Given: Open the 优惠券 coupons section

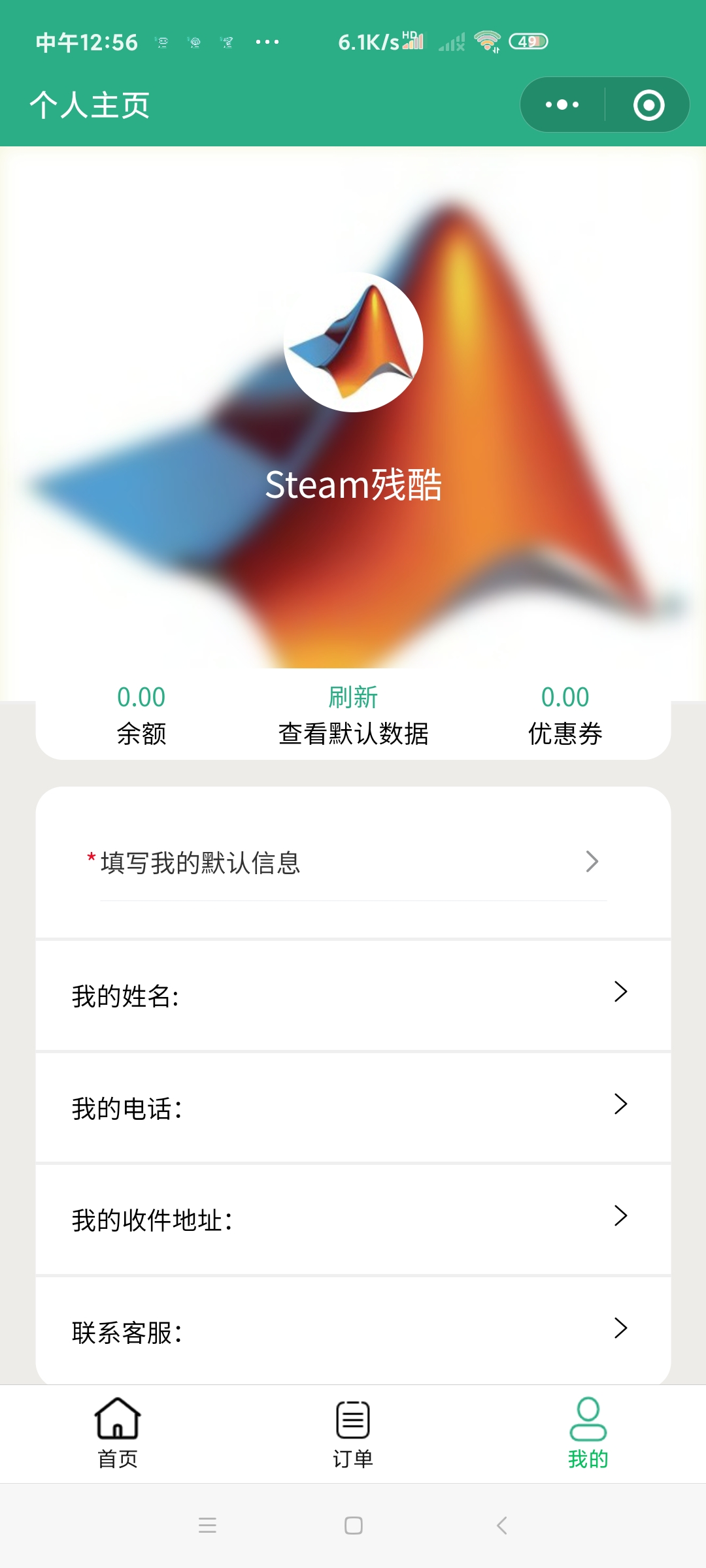Looking at the screenshot, I should (x=565, y=715).
